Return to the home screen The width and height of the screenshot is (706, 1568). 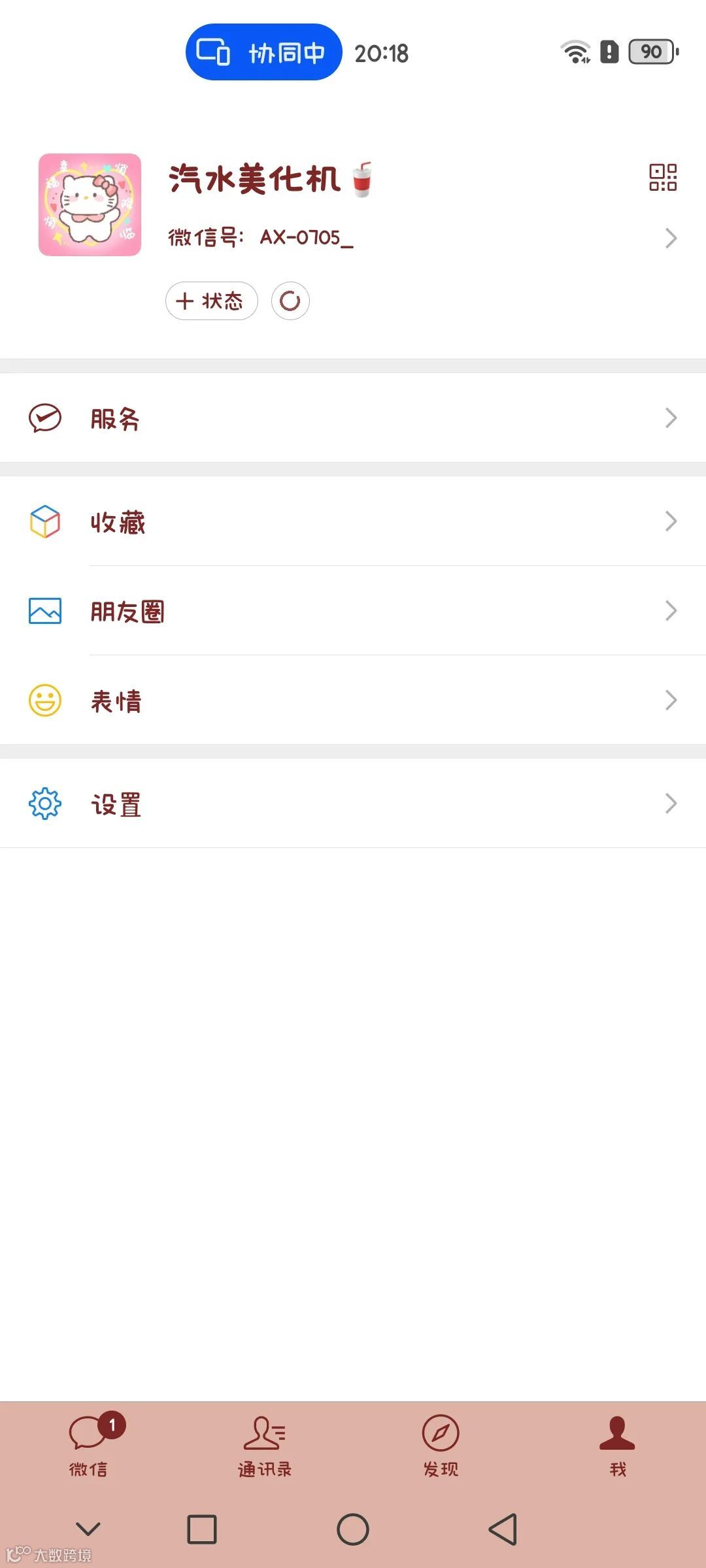point(353,1529)
